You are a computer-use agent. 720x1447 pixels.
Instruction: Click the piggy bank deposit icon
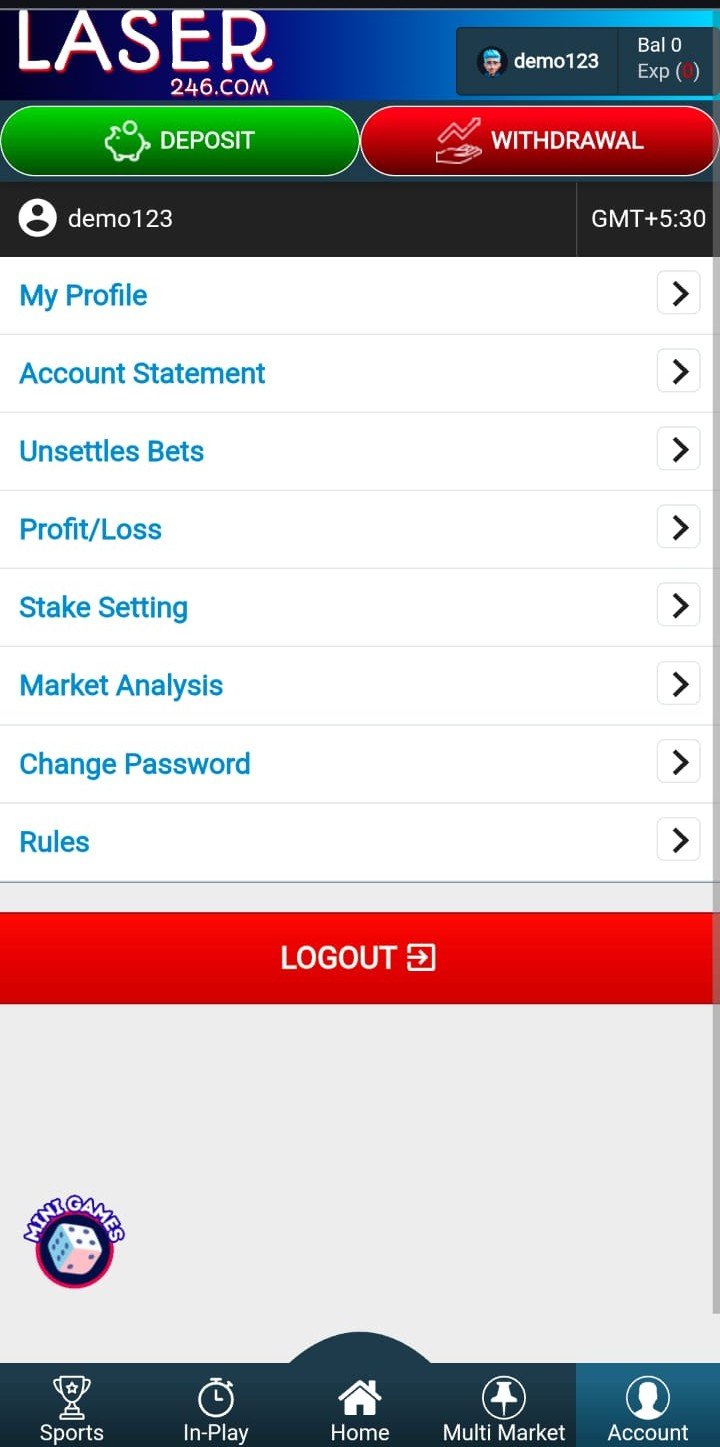tap(128, 140)
